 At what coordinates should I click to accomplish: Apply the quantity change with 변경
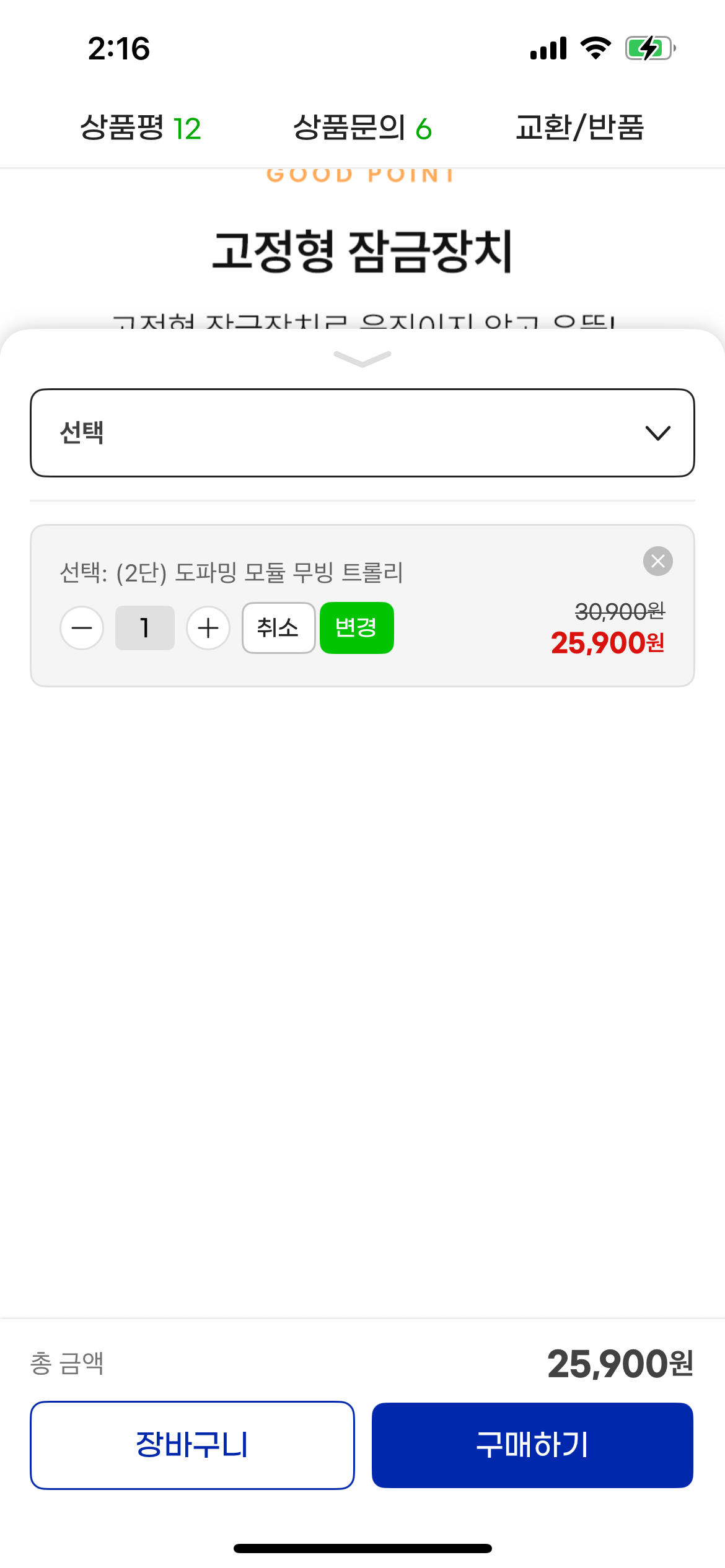point(356,628)
